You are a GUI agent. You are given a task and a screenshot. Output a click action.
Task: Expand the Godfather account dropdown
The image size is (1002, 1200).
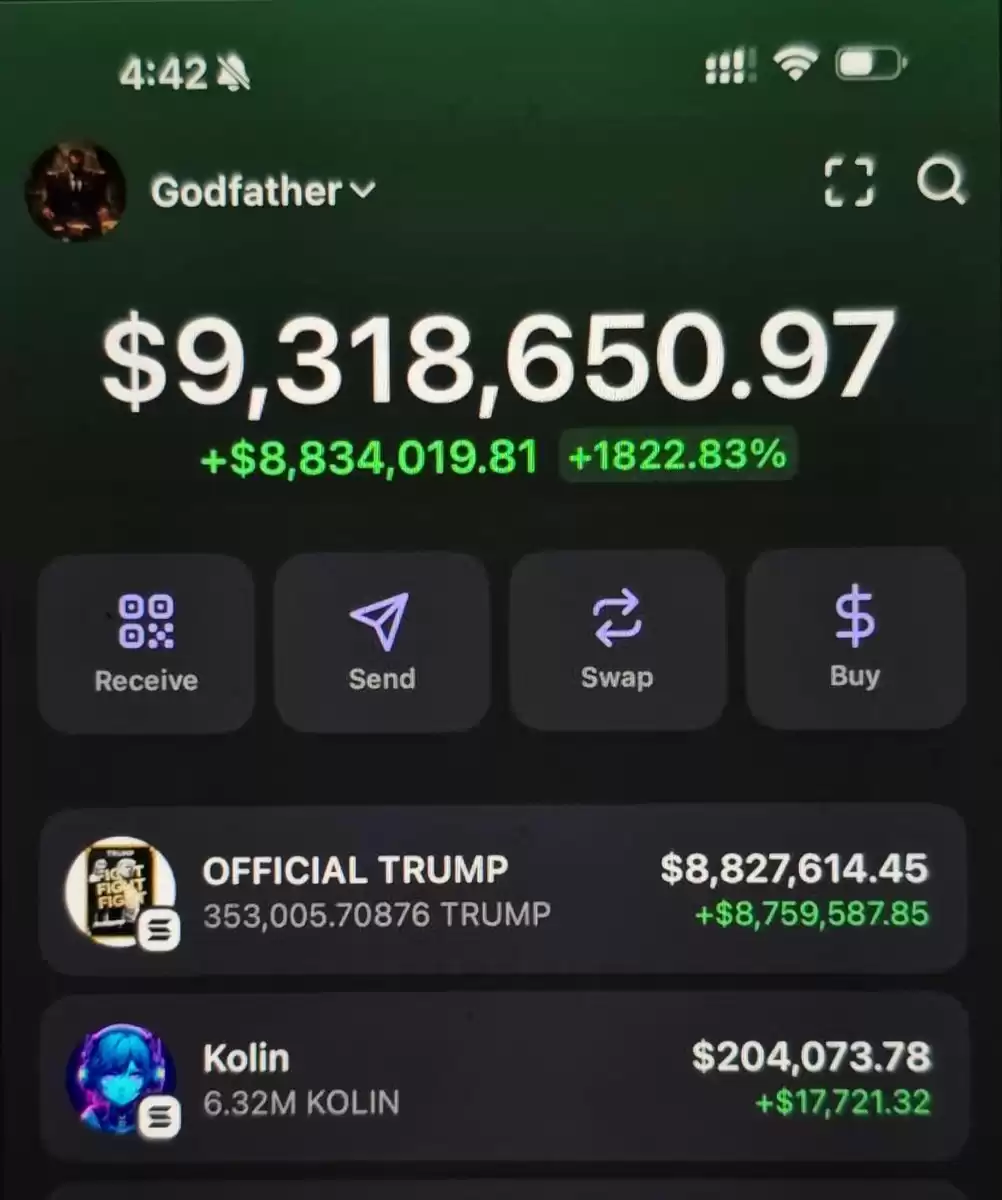262,190
